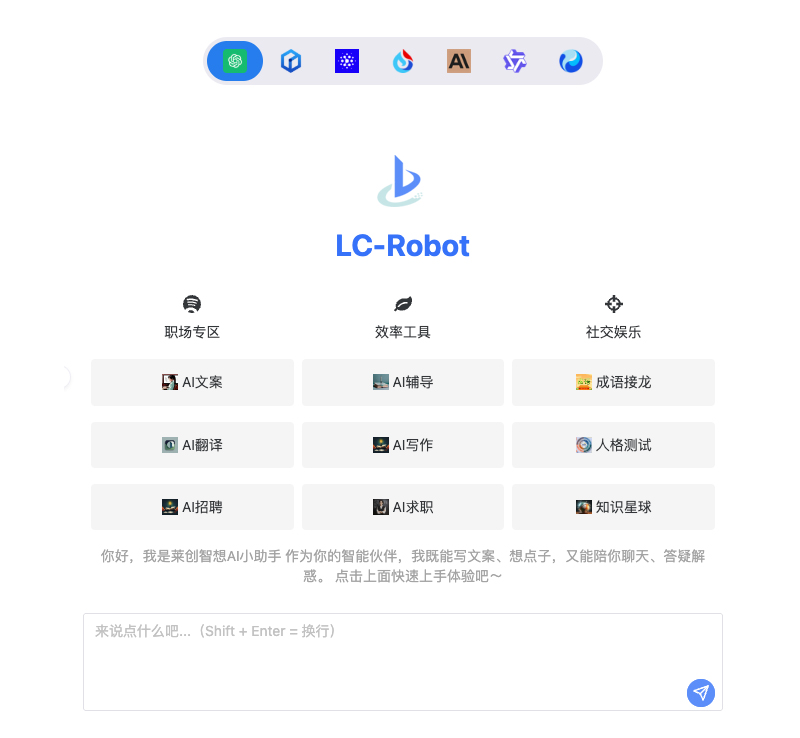Choose the blue square dotted-circle model

pyautogui.click(x=347, y=61)
